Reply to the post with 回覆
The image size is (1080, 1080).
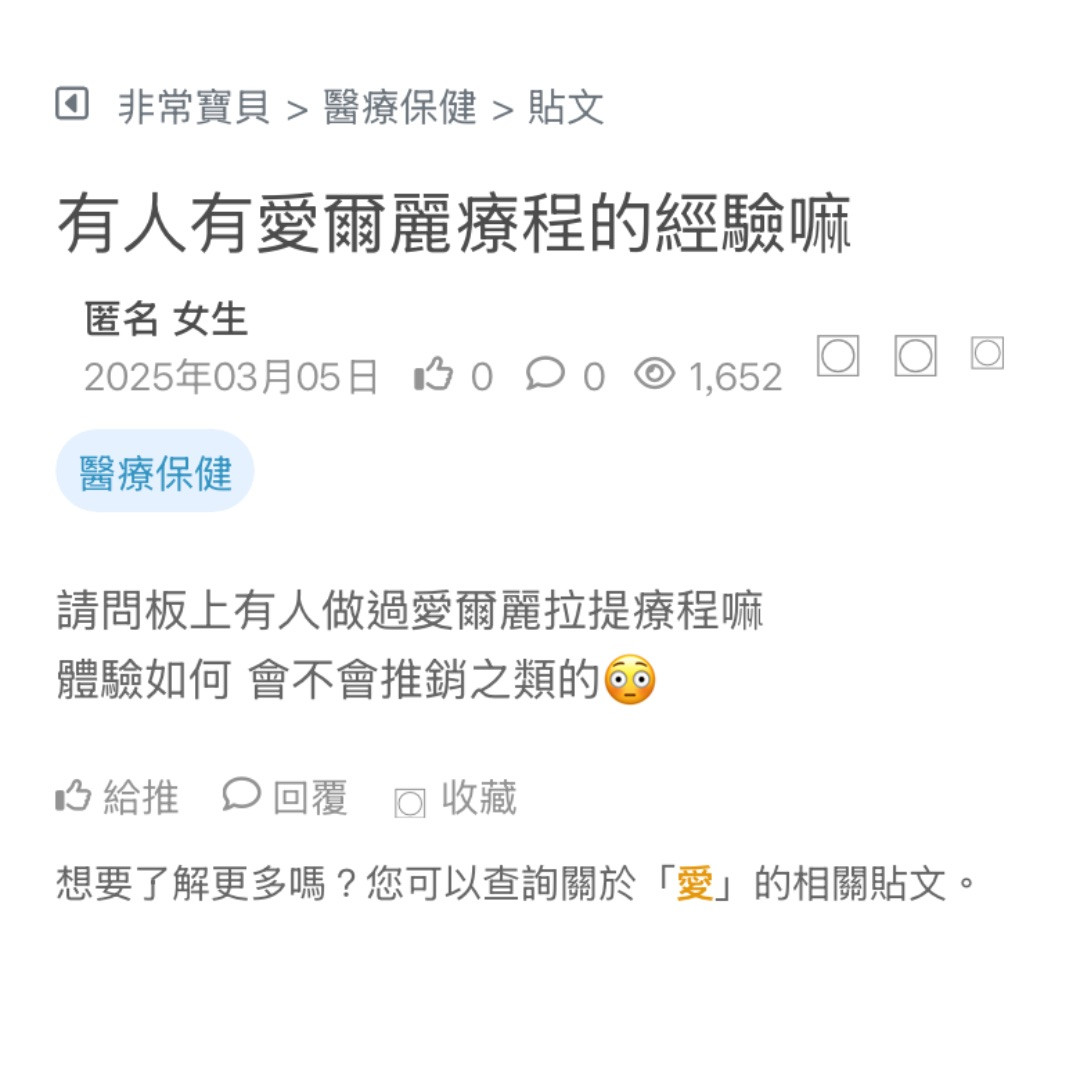(286, 798)
